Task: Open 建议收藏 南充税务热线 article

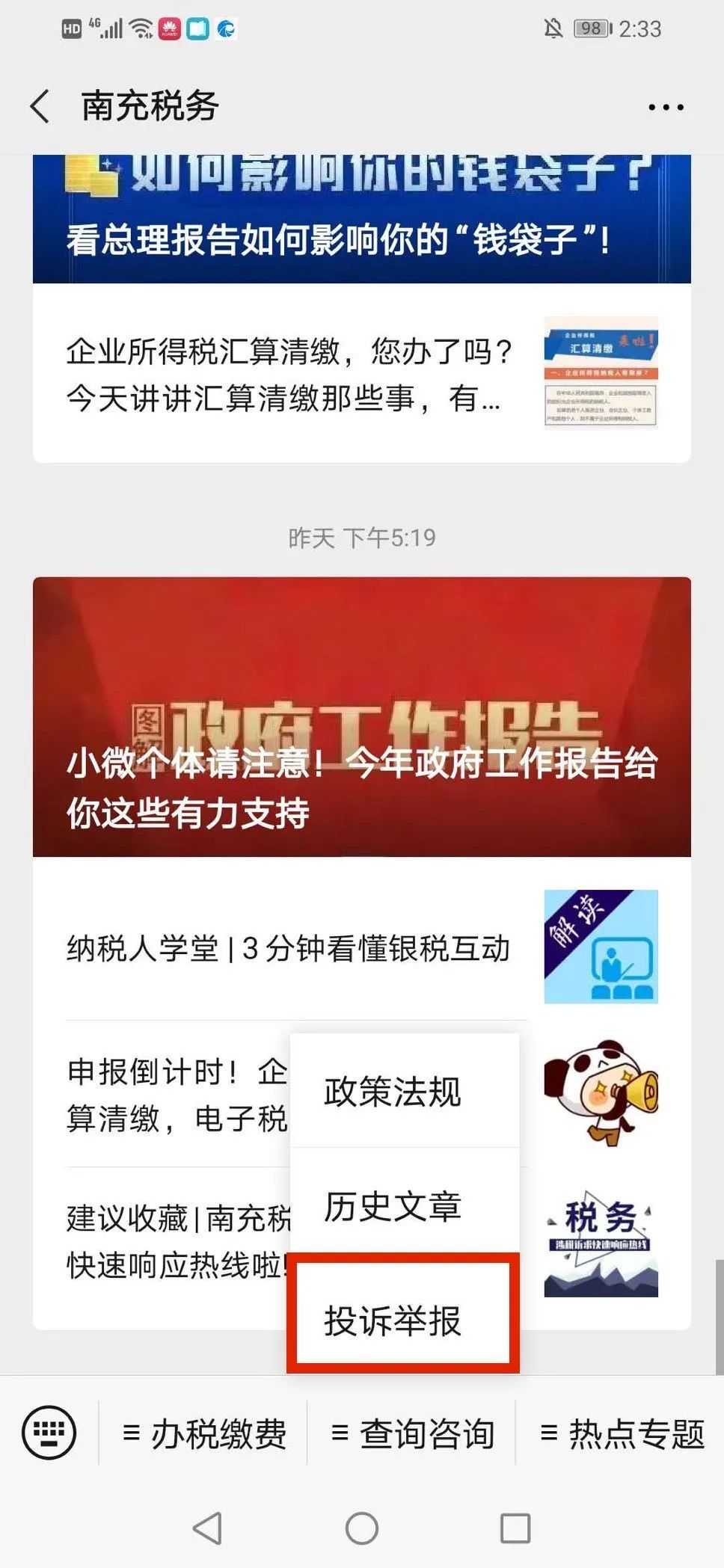Action: pos(176,1241)
